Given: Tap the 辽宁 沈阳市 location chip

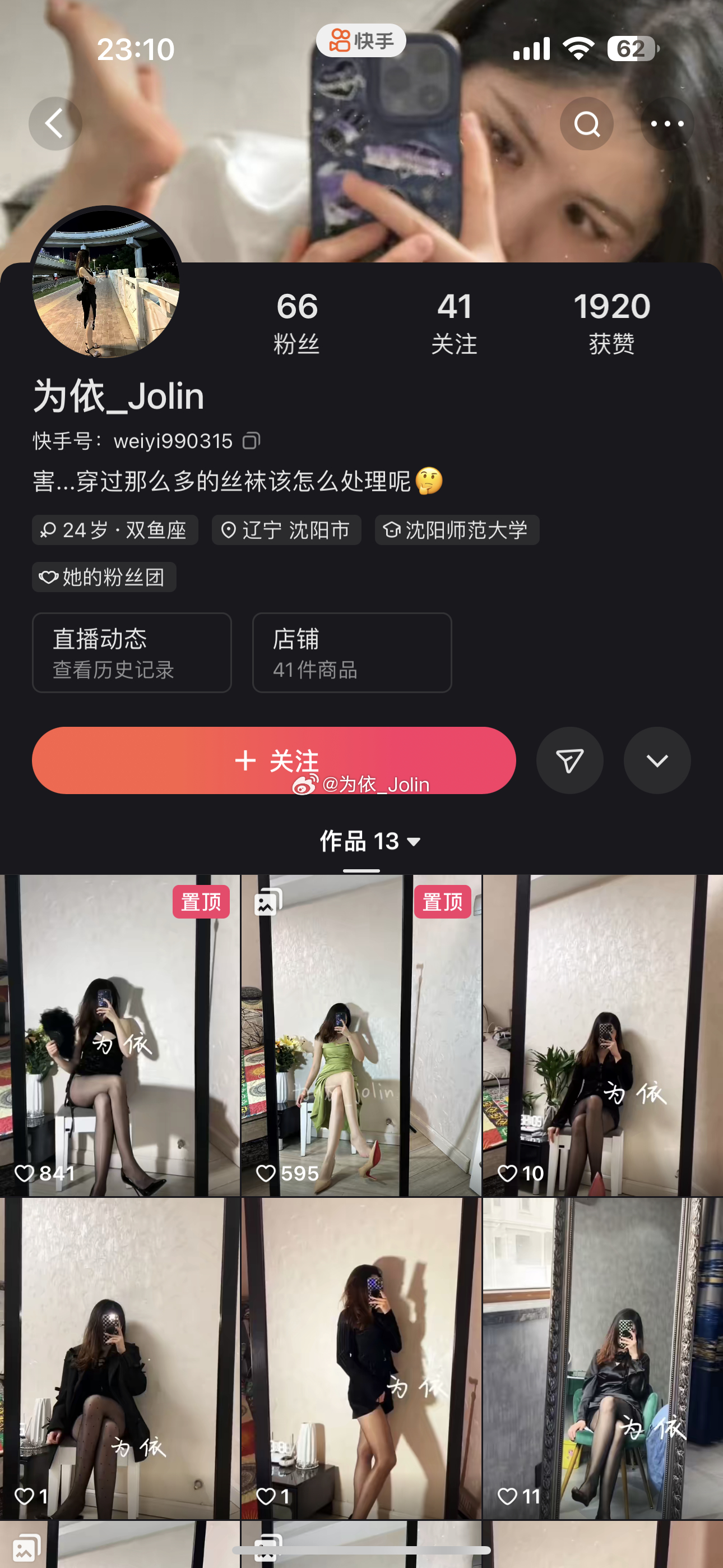Looking at the screenshot, I should pos(286,529).
